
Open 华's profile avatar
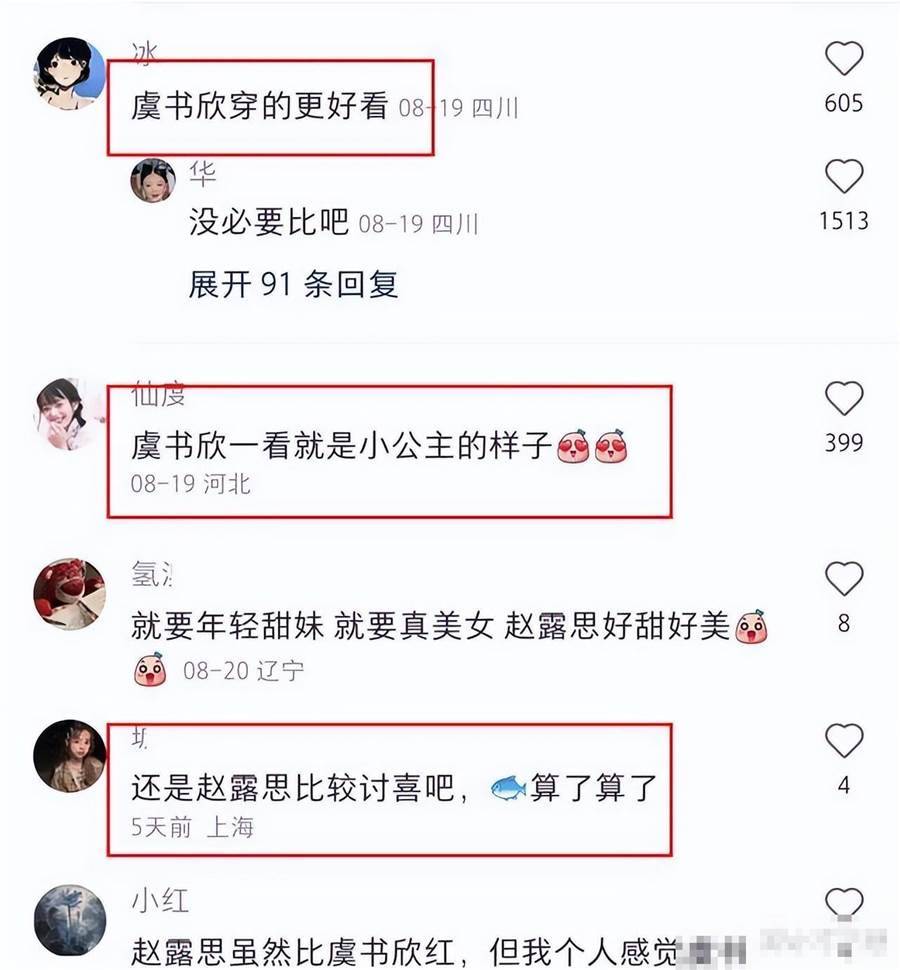click(x=154, y=180)
